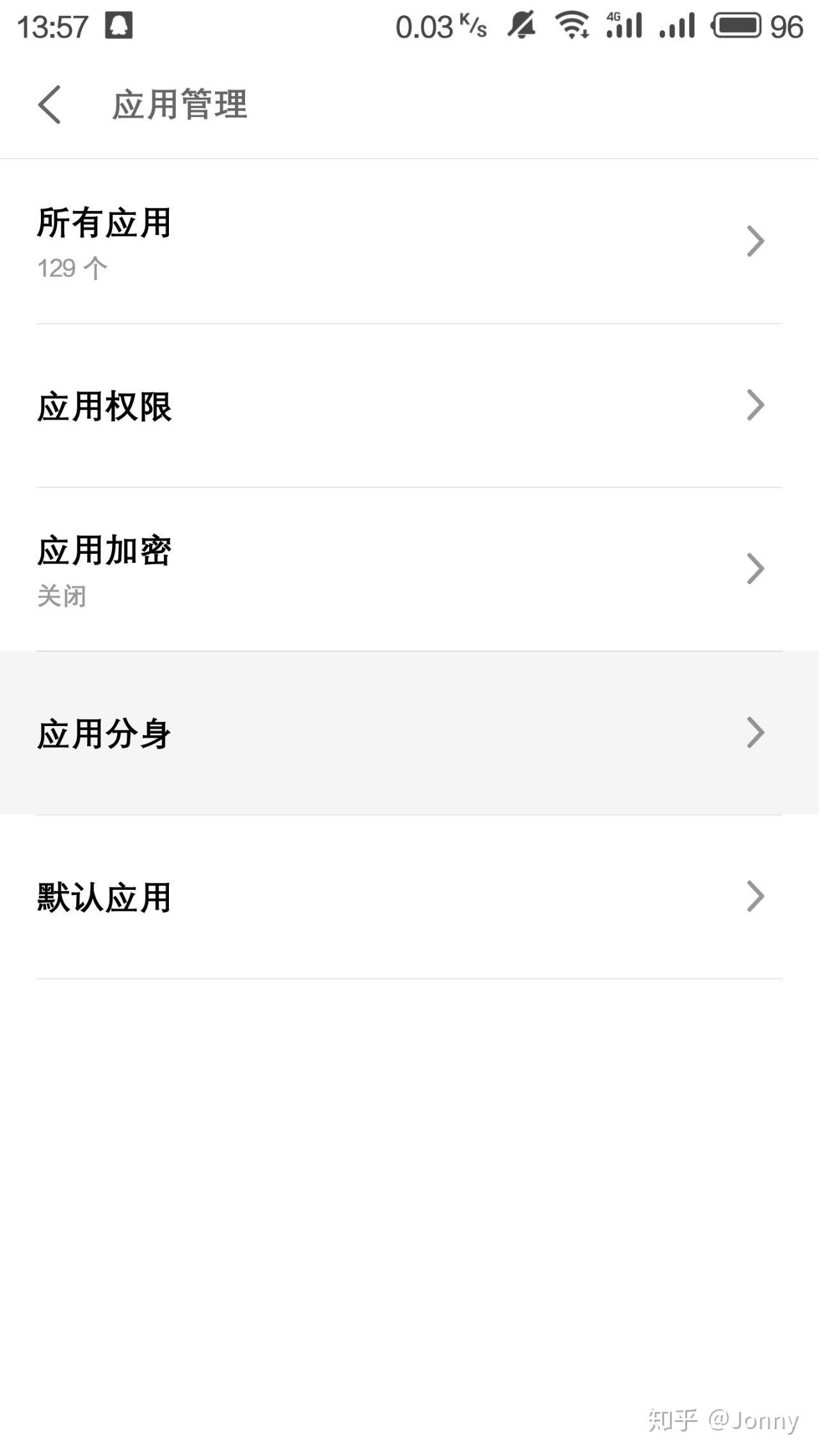Image resolution: width=819 pixels, height=1456 pixels.
Task: Select the Wi-Fi status icon
Action: pyautogui.click(x=573, y=27)
